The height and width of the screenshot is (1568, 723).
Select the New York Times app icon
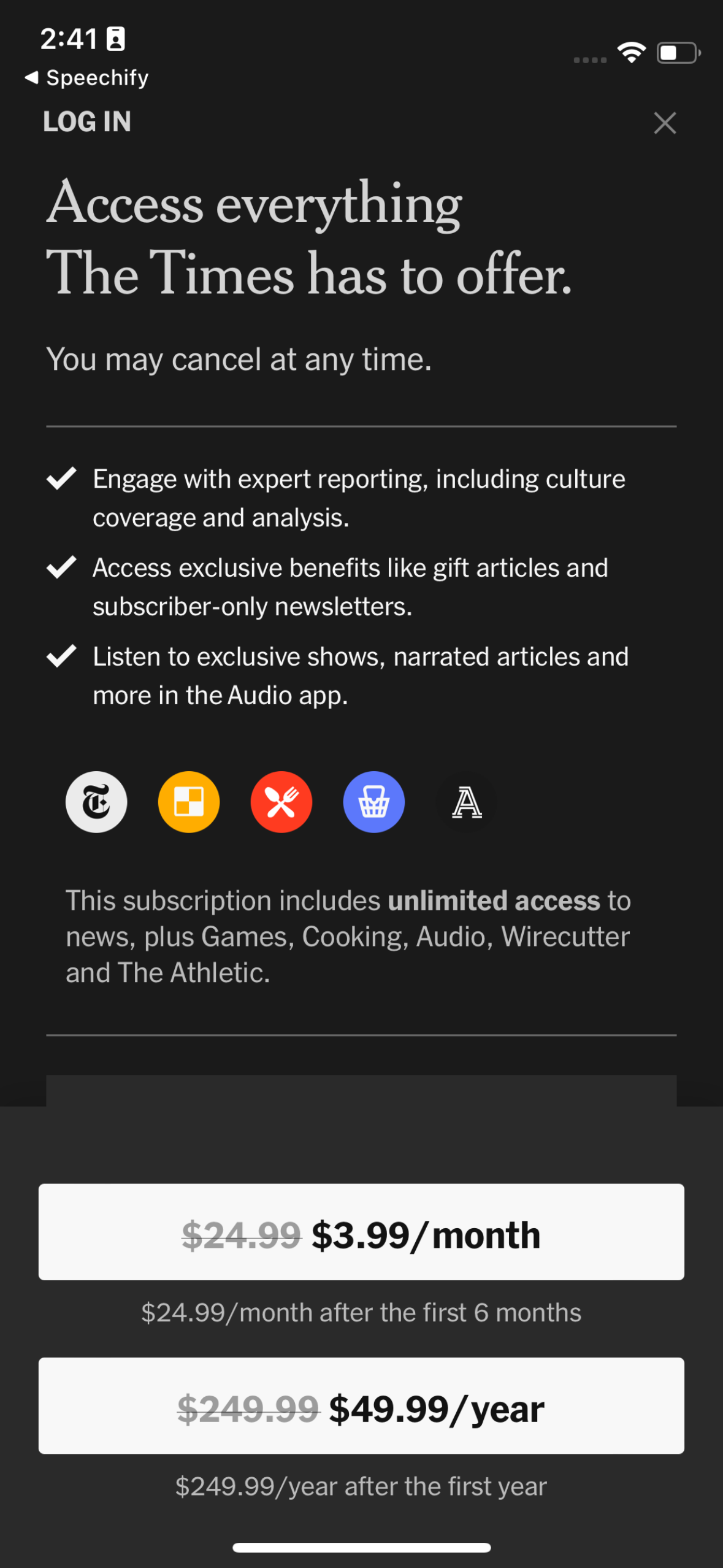(x=96, y=802)
